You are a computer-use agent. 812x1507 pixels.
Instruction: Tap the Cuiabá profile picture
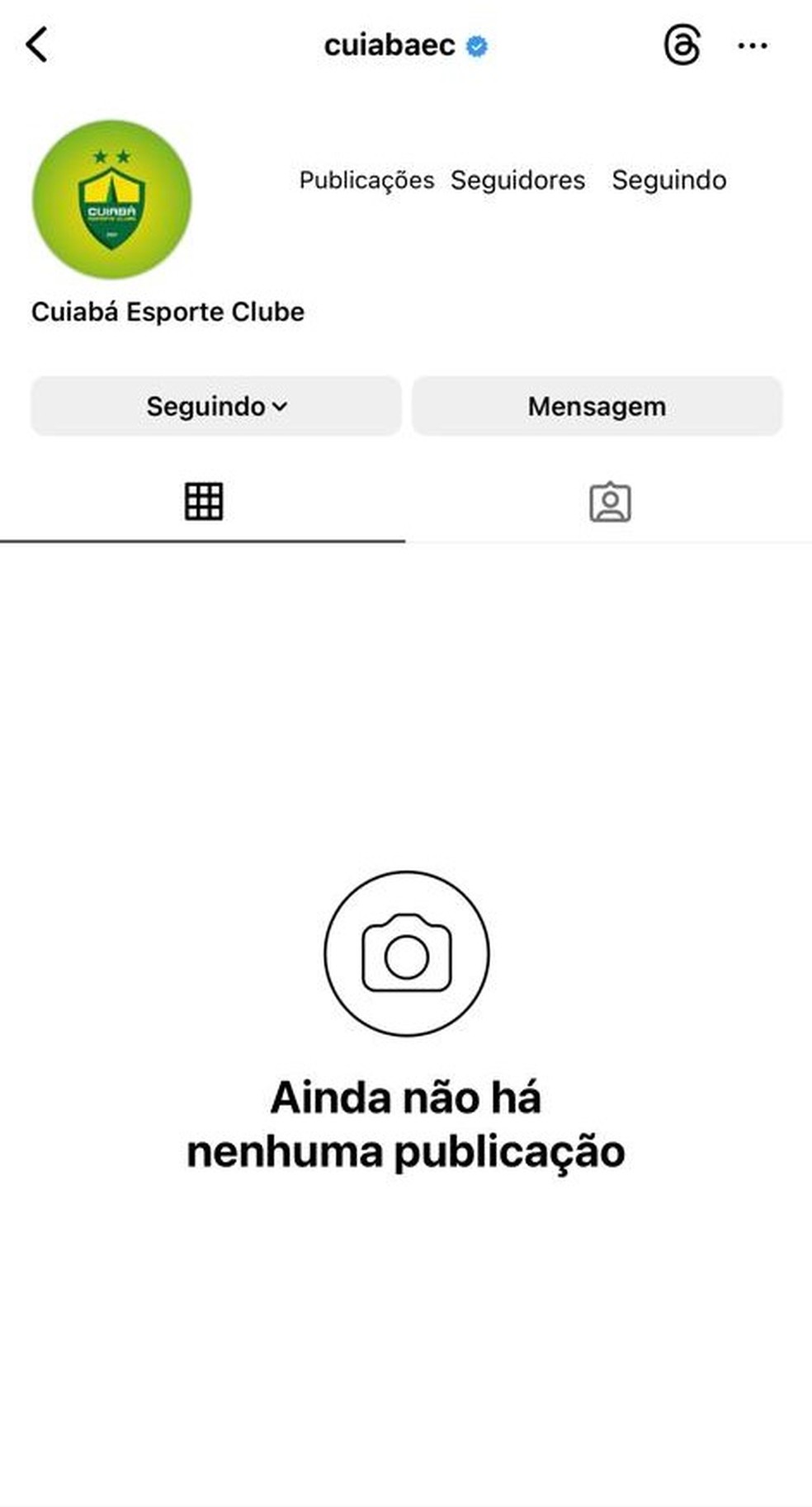tap(111, 199)
